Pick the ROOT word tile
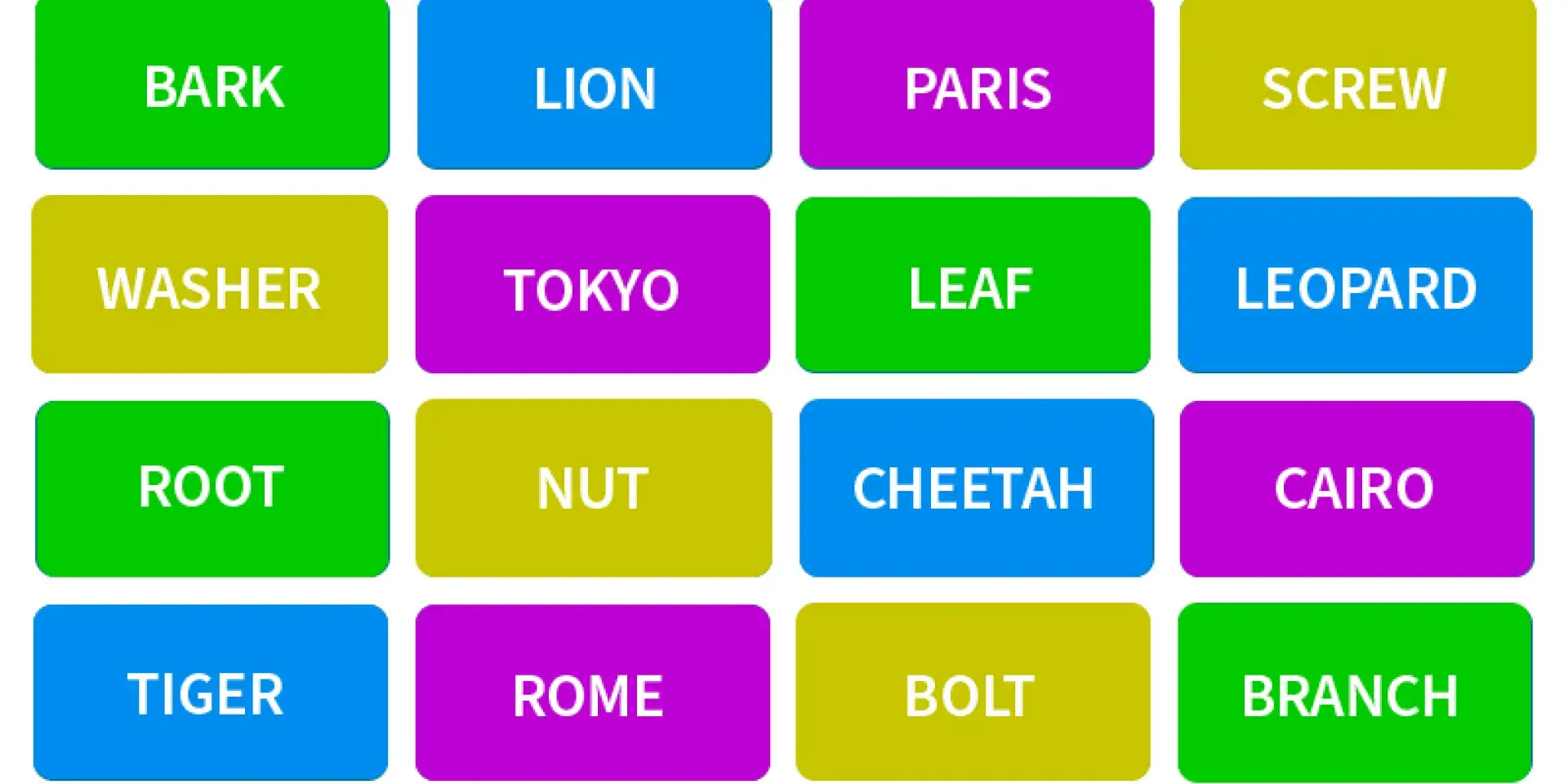The image size is (1568, 784). coord(212,488)
